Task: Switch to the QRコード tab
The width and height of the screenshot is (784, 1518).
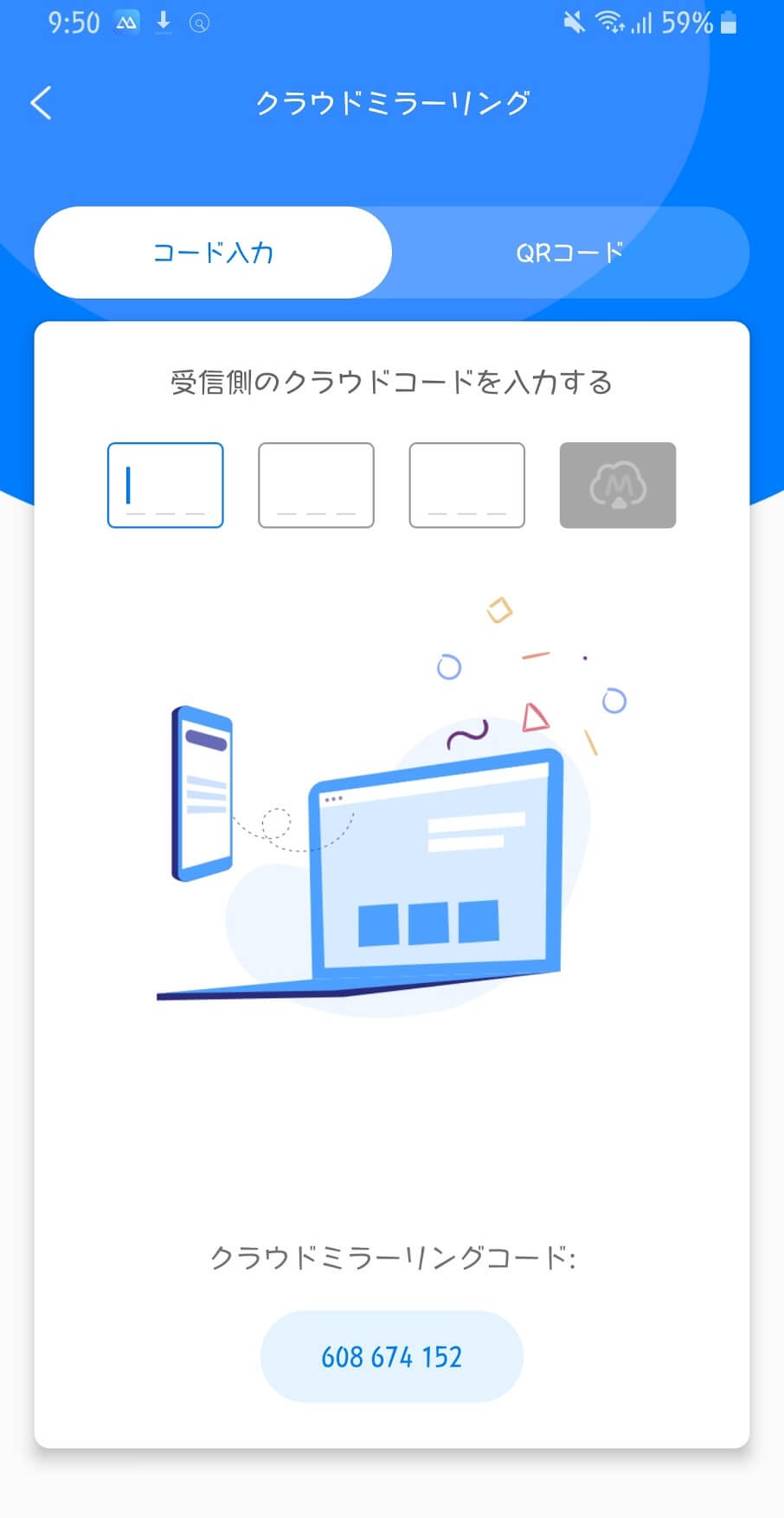Action: (570, 253)
